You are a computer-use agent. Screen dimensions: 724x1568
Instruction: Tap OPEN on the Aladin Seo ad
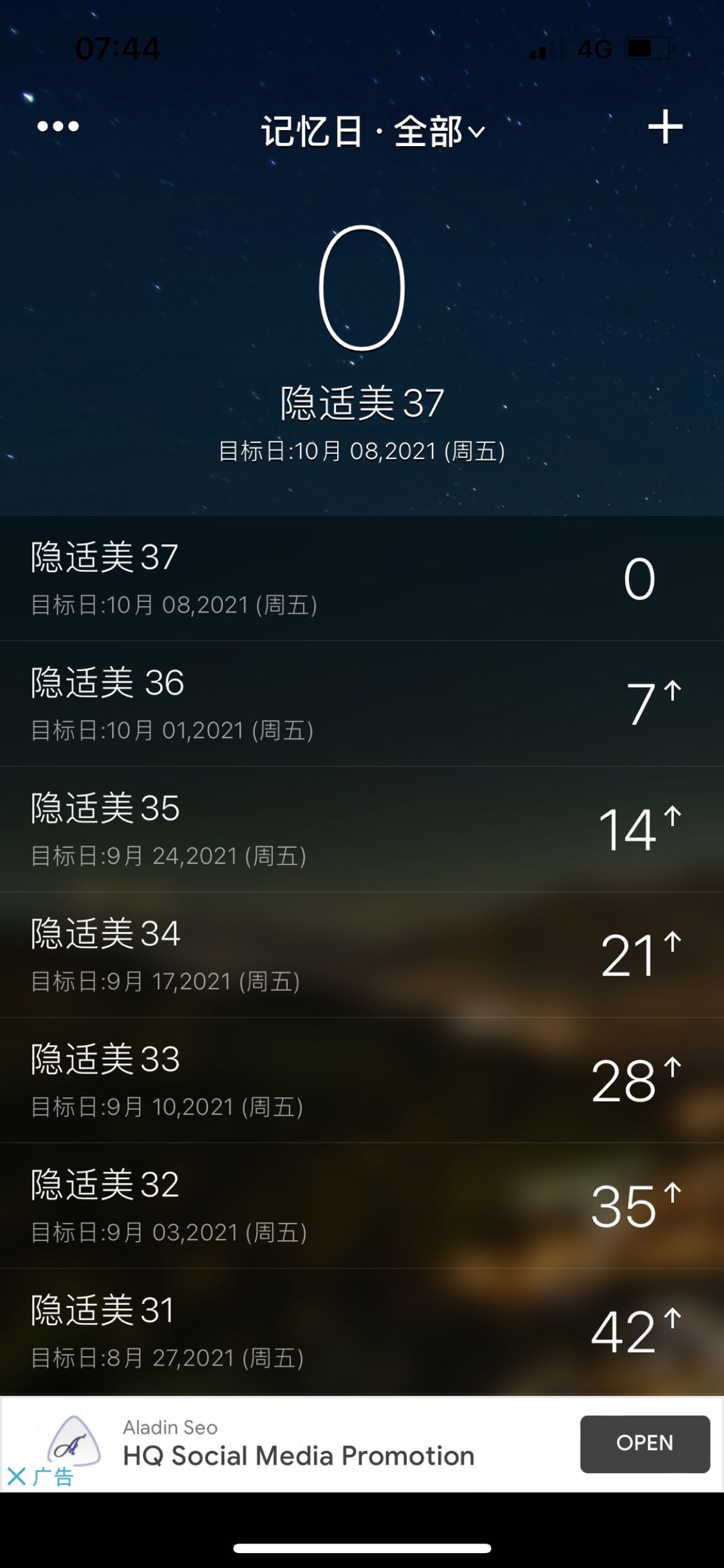tap(644, 1443)
